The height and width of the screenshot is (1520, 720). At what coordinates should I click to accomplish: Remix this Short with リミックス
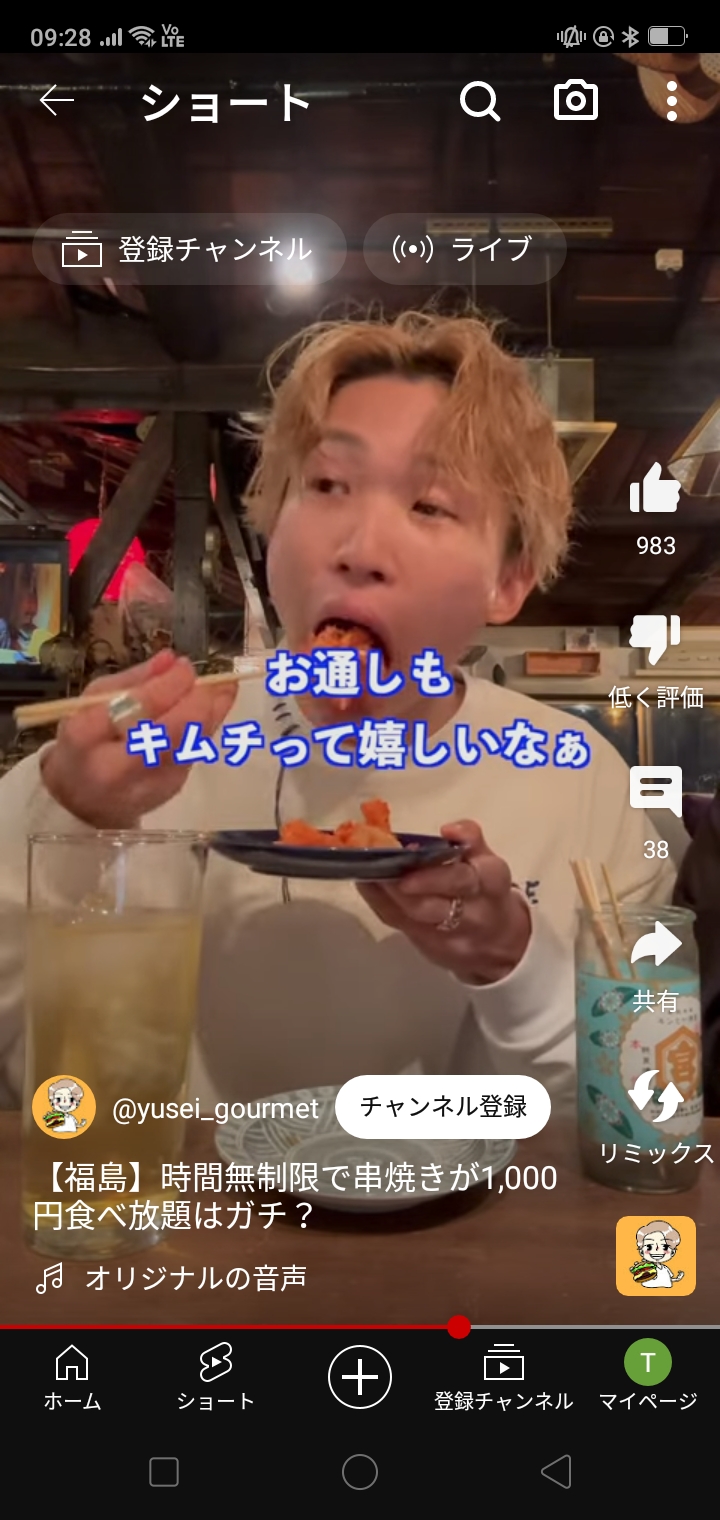point(655,1098)
